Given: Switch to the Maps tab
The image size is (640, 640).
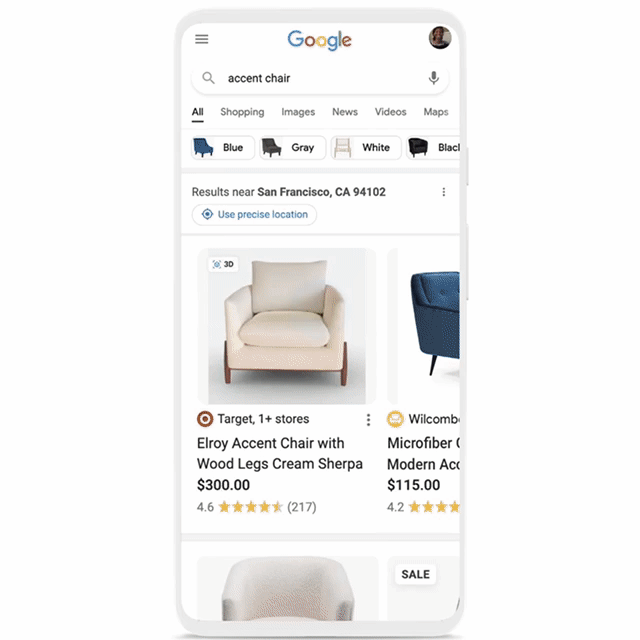Looking at the screenshot, I should click(436, 112).
